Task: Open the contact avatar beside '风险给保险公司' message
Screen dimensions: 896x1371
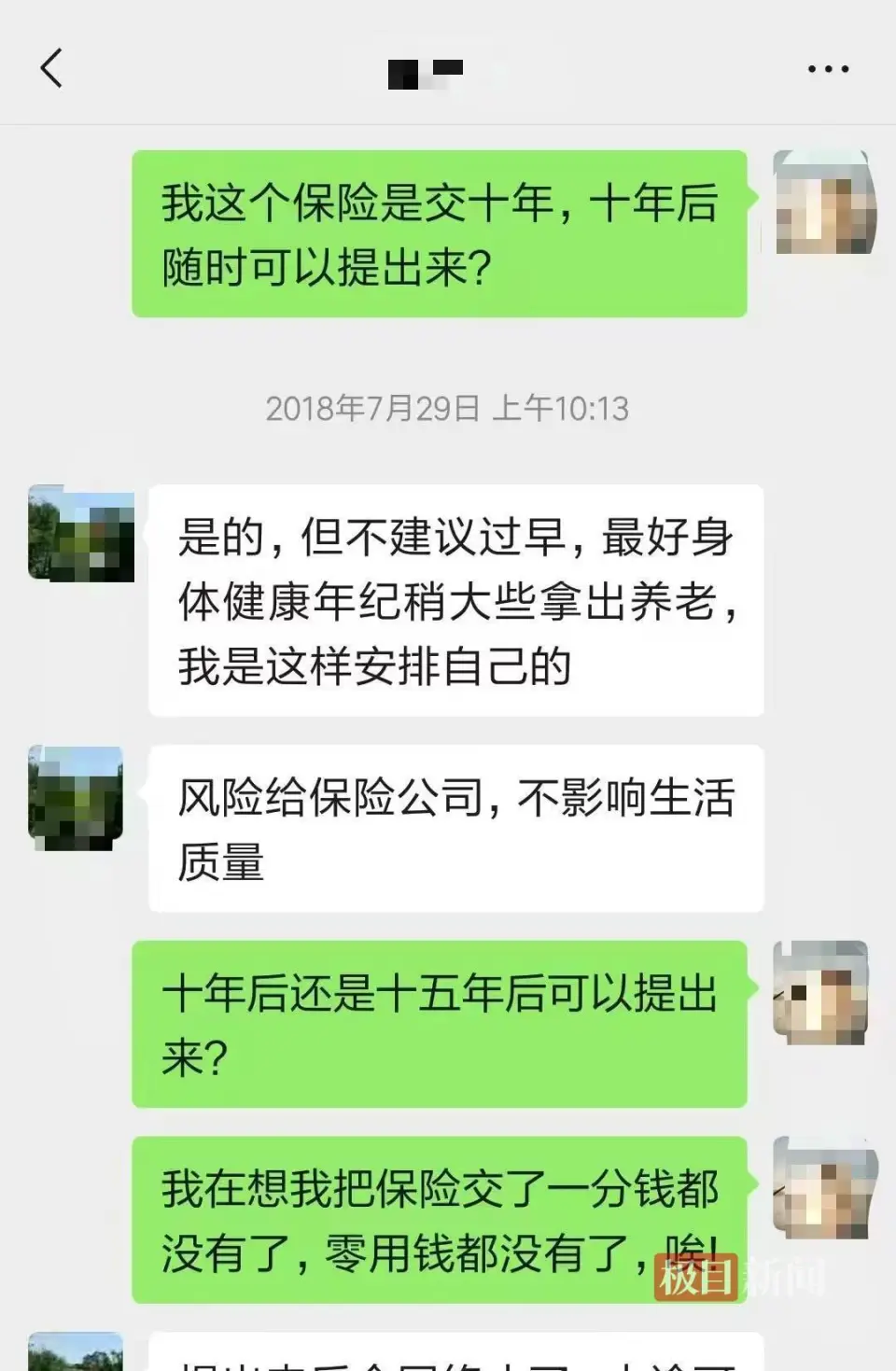Action: (77, 798)
